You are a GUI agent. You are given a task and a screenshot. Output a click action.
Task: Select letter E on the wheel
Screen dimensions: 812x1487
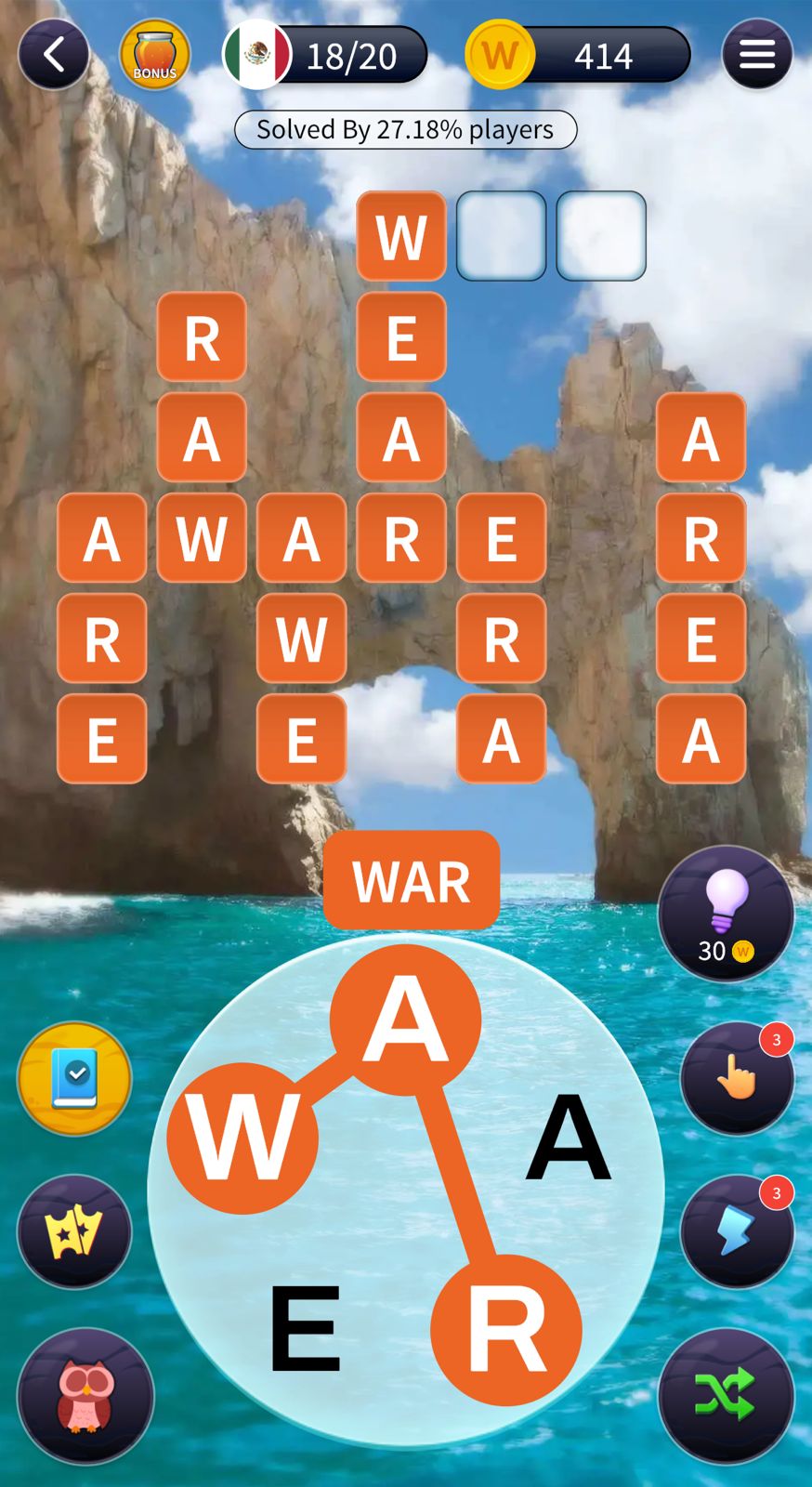point(304,1327)
